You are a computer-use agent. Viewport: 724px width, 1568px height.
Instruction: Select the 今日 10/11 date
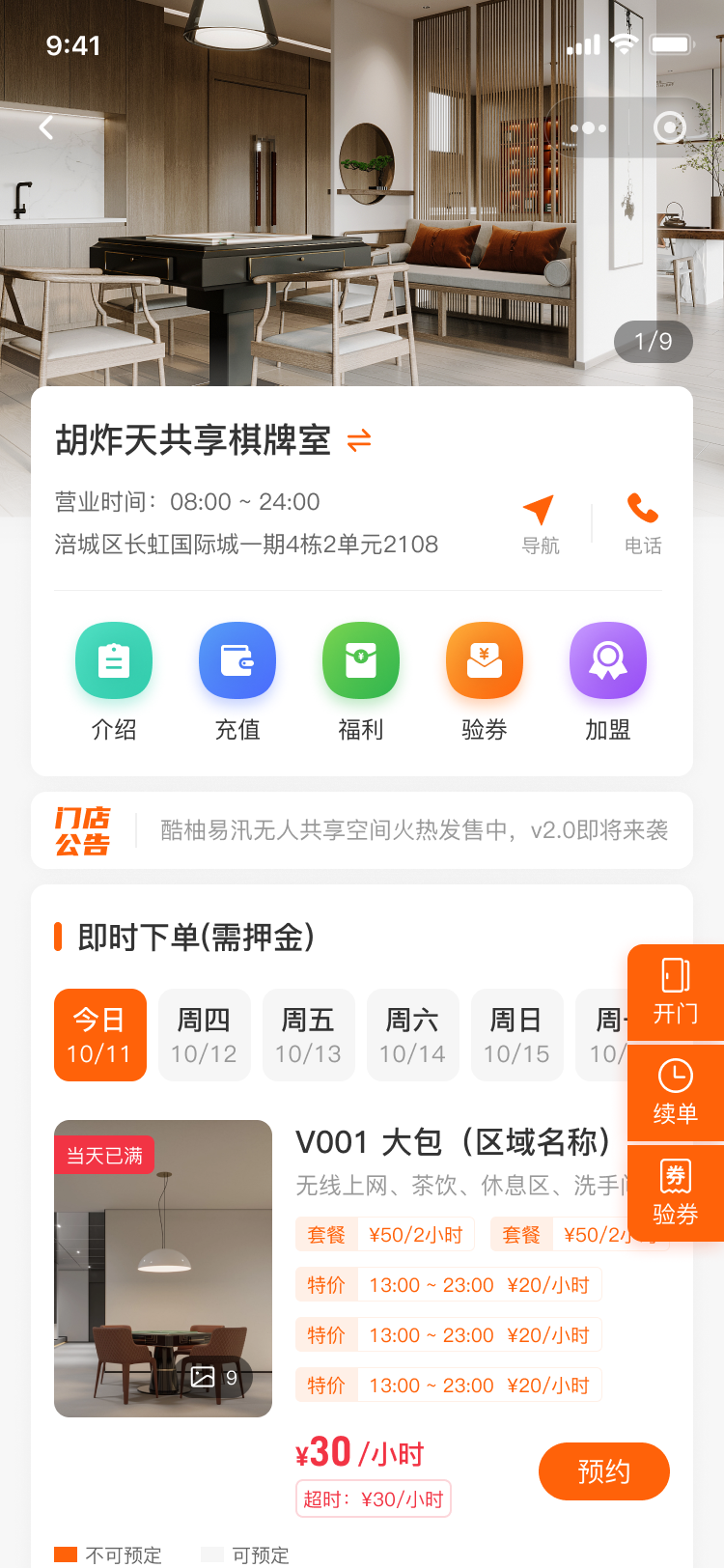click(x=100, y=1035)
